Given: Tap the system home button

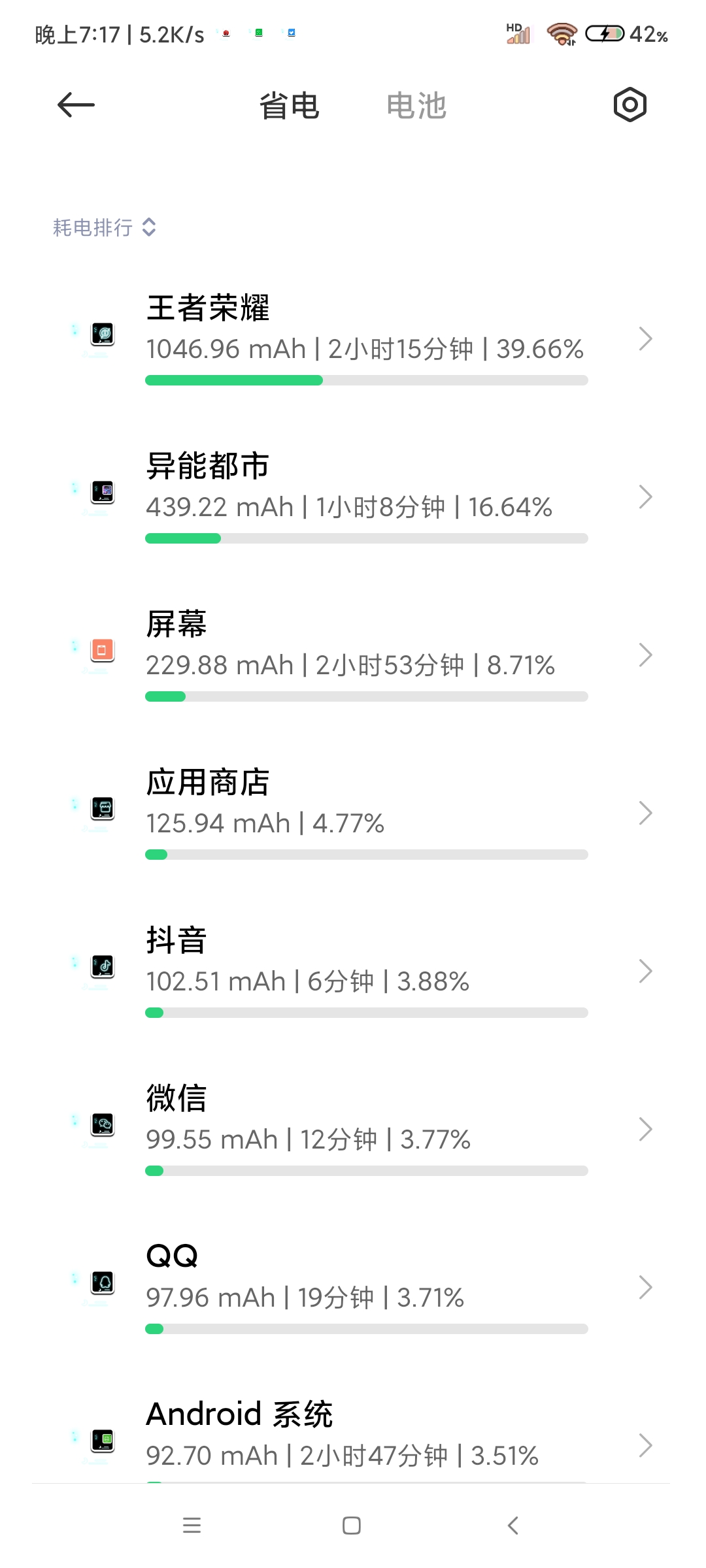Looking at the screenshot, I should [x=352, y=1526].
